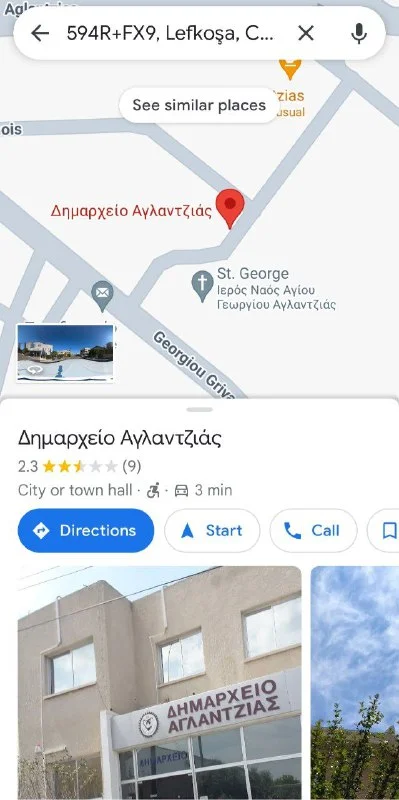Viewport: 399px width, 800px height.
Task: Clear the search query text
Action: [x=306, y=34]
